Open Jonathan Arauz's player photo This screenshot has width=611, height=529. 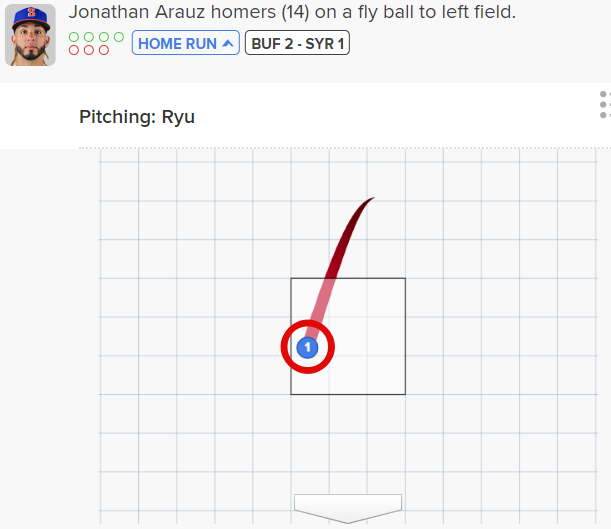[30, 35]
